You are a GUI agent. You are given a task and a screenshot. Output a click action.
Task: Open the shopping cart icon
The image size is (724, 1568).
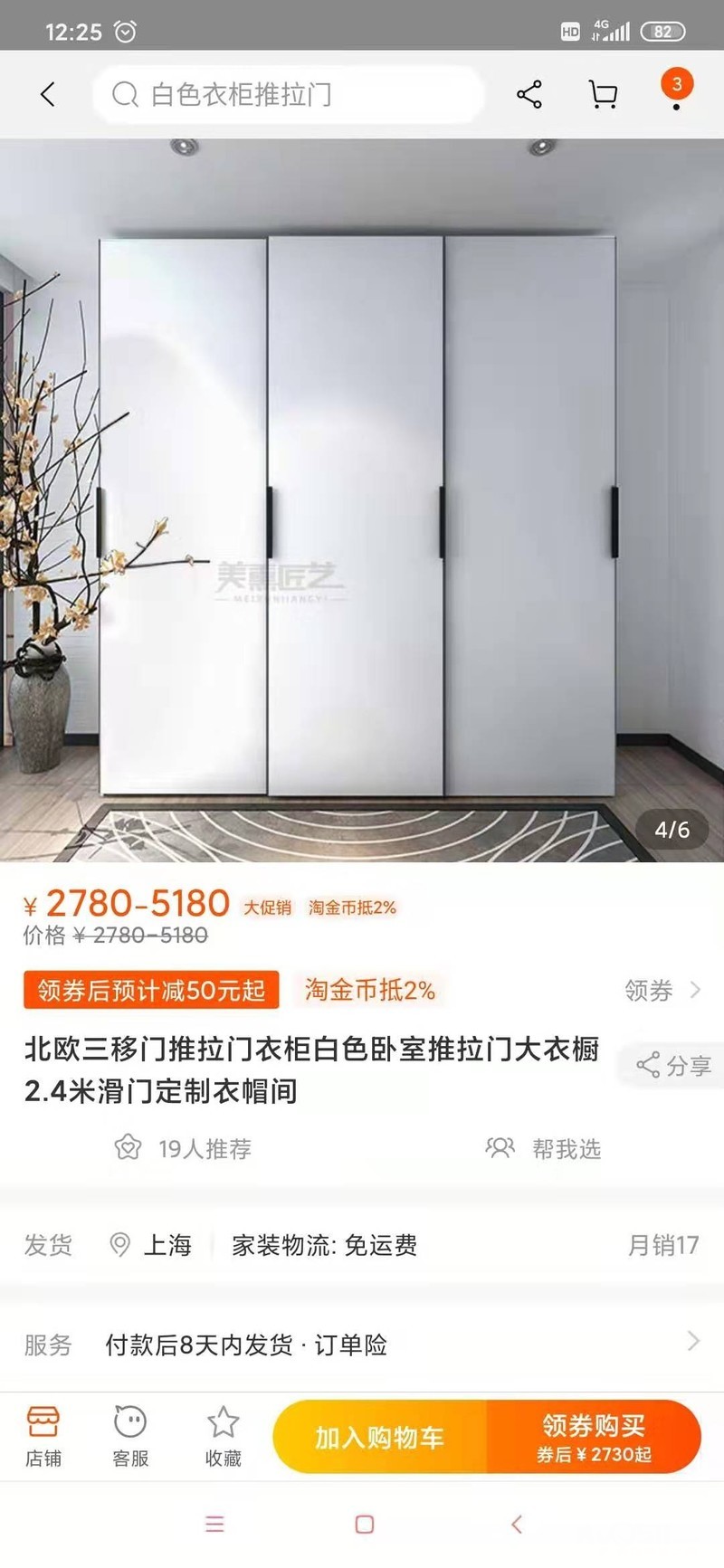tap(604, 94)
